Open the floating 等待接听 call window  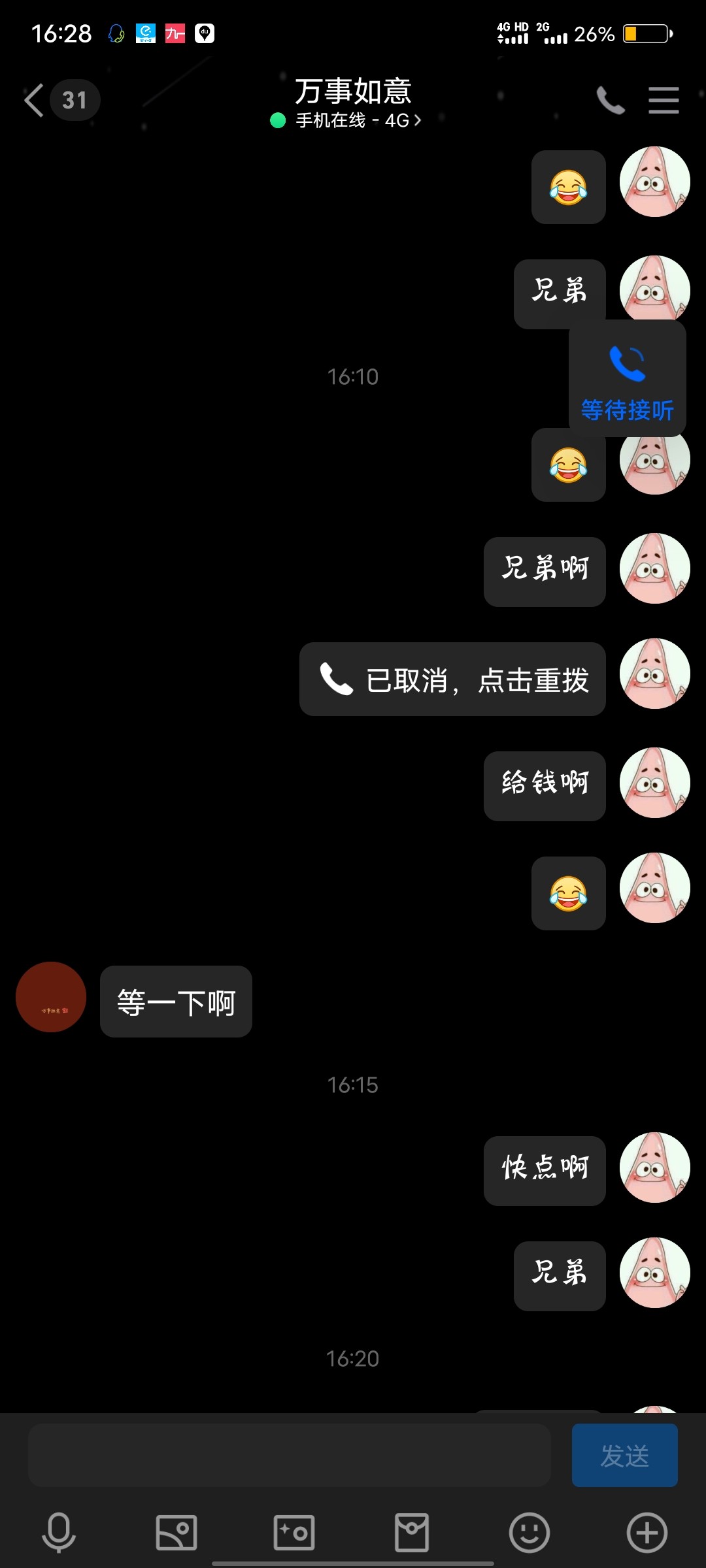tap(627, 378)
